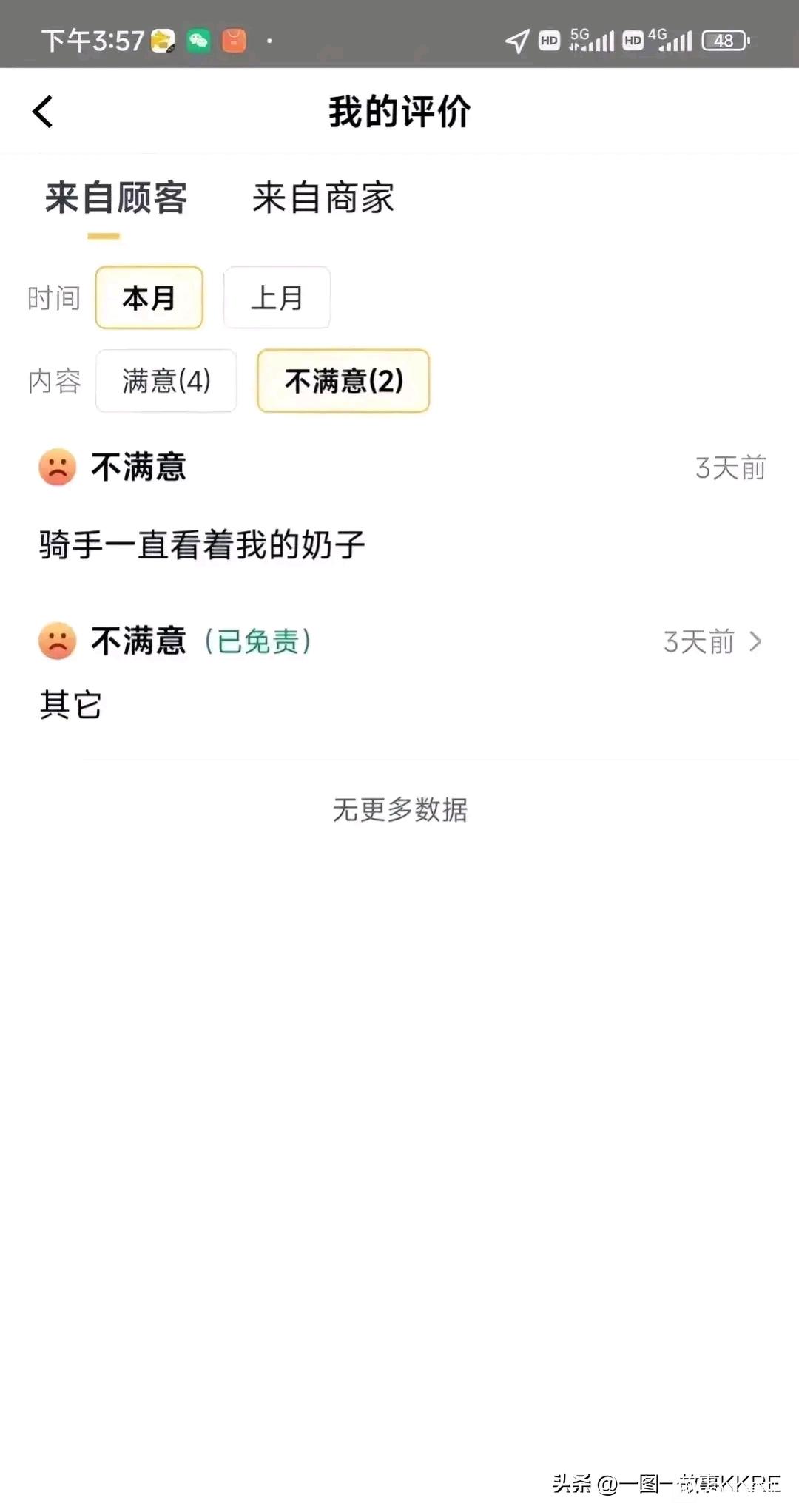Switch to the 来自顾客 tab
799x1512 pixels.
click(x=116, y=198)
